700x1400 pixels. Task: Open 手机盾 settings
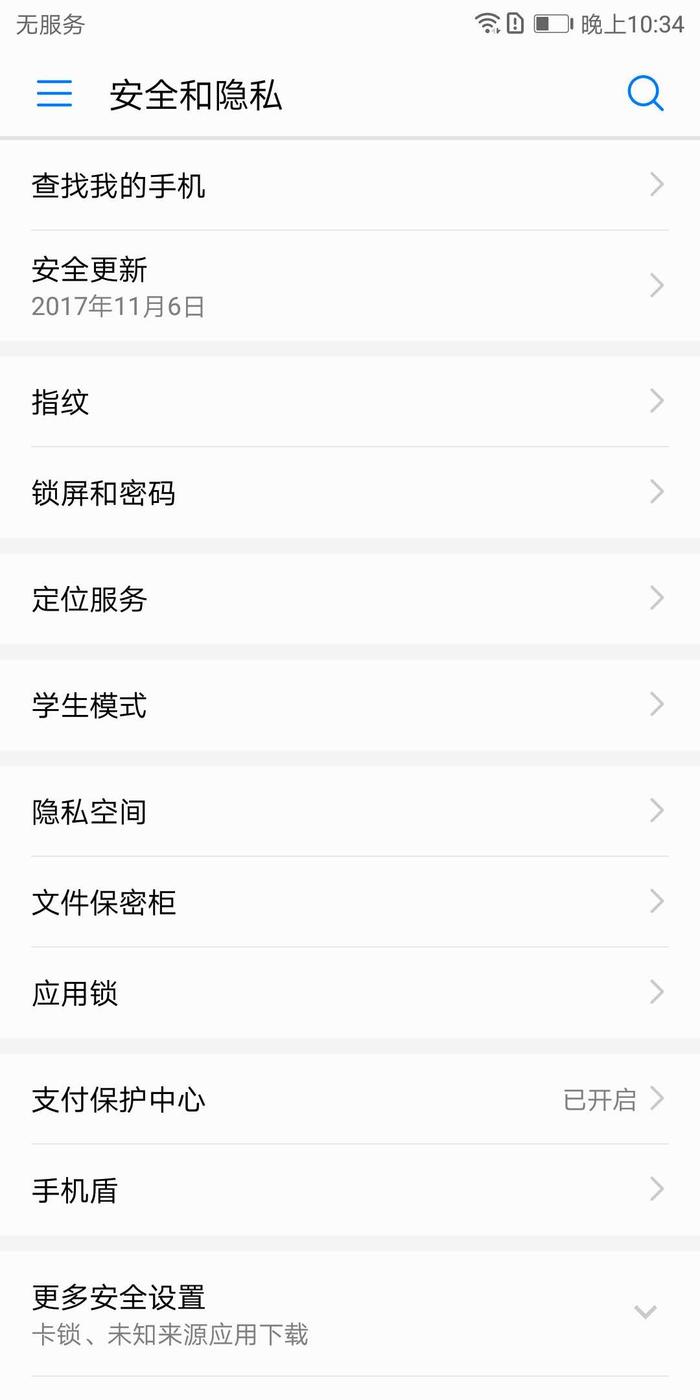pos(350,1190)
